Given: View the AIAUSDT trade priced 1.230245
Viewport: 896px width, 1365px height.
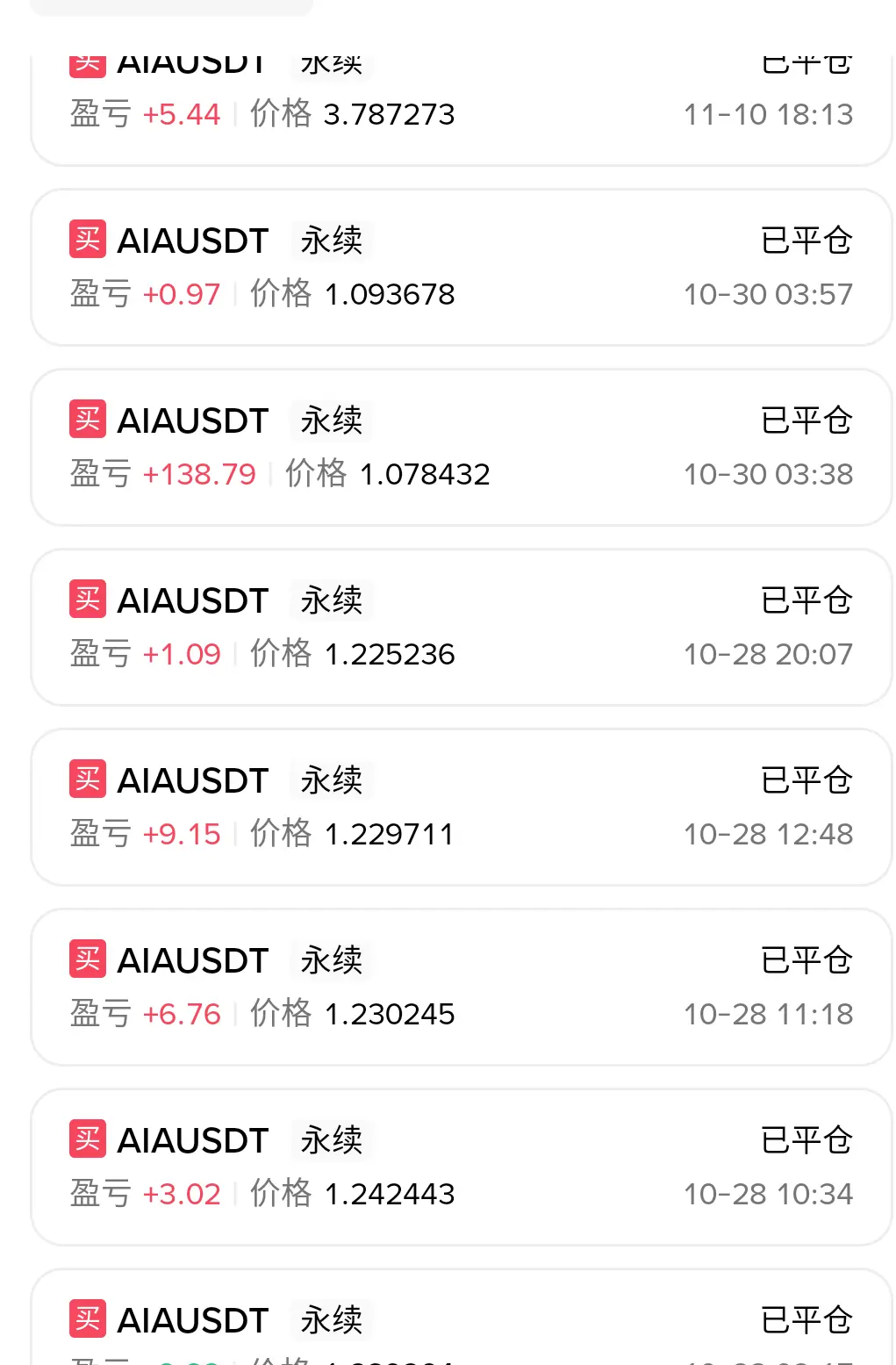Looking at the screenshot, I should (x=461, y=988).
